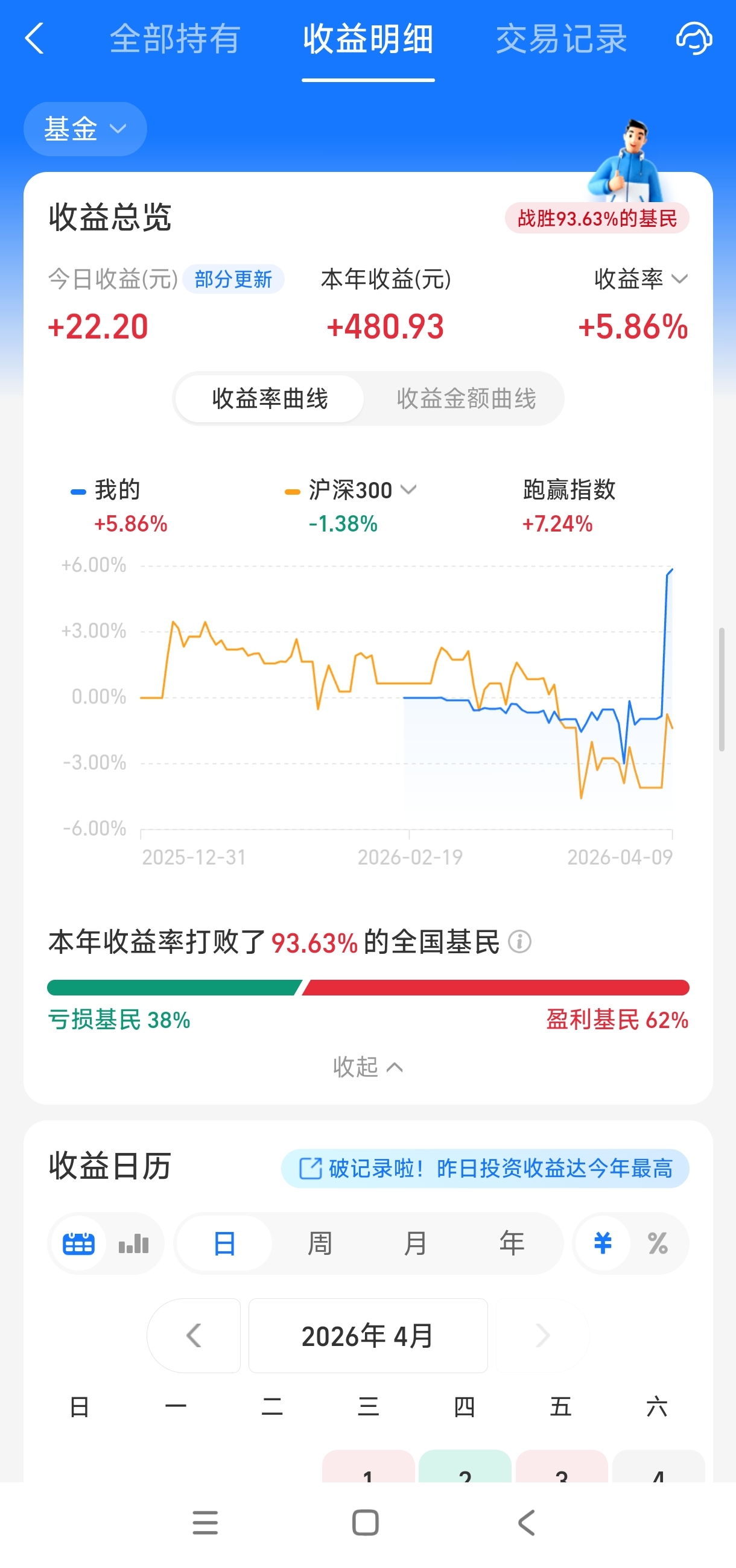736x1568 pixels.
Task: Select the 周 period
Action: tap(320, 1243)
